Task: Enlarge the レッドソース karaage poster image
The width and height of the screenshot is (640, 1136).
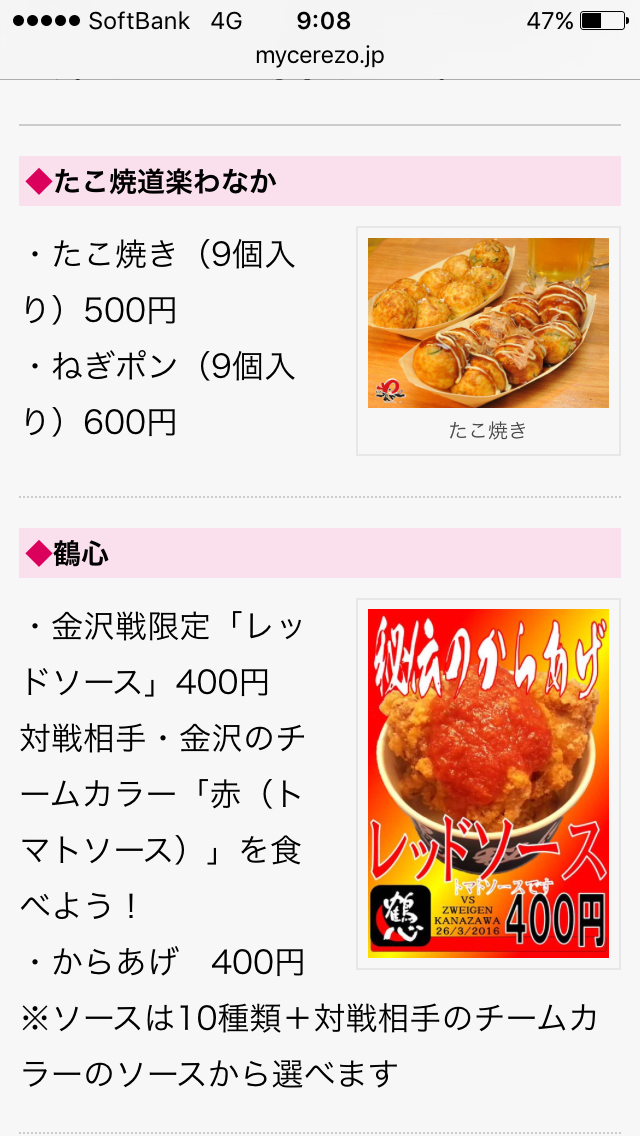Action: (x=488, y=783)
